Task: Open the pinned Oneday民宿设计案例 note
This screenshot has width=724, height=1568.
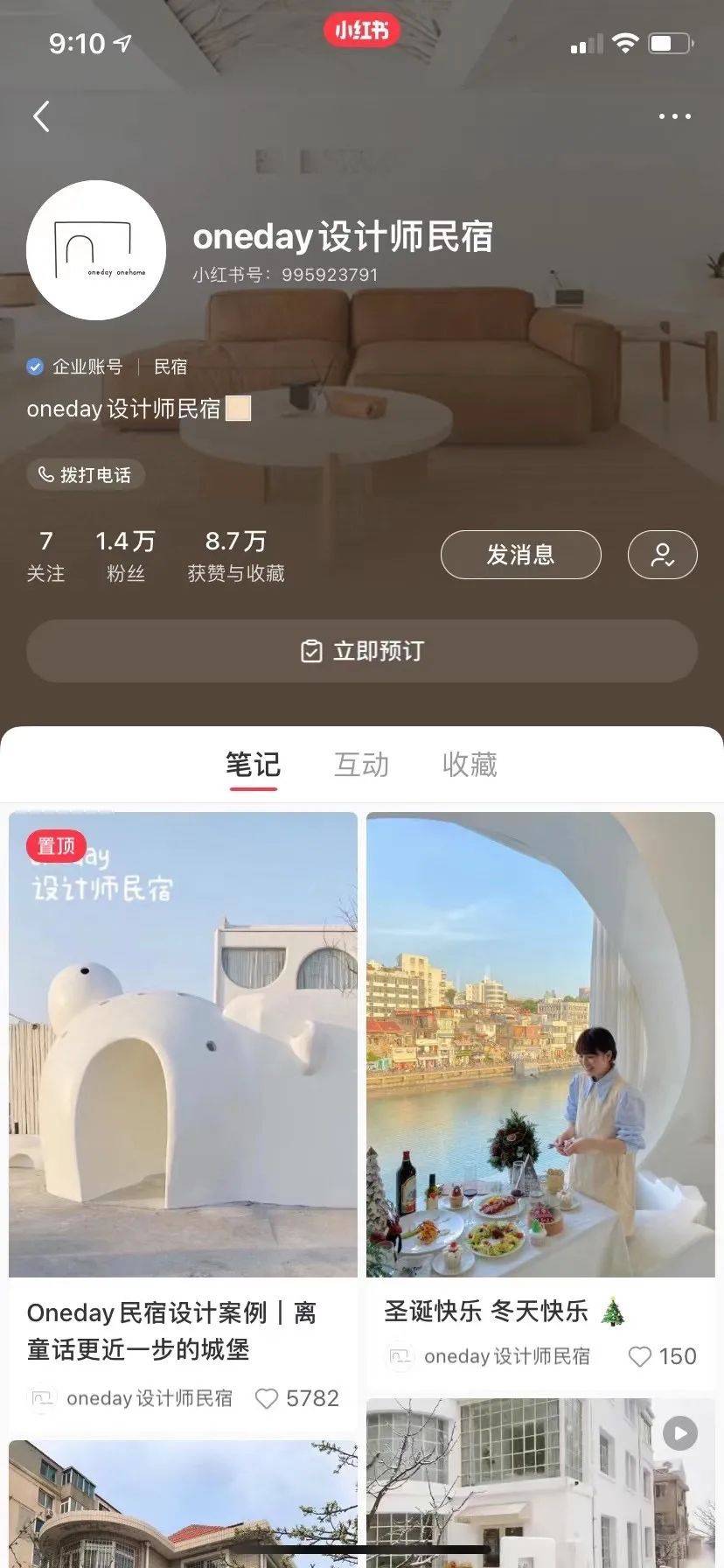Action: point(183,1045)
